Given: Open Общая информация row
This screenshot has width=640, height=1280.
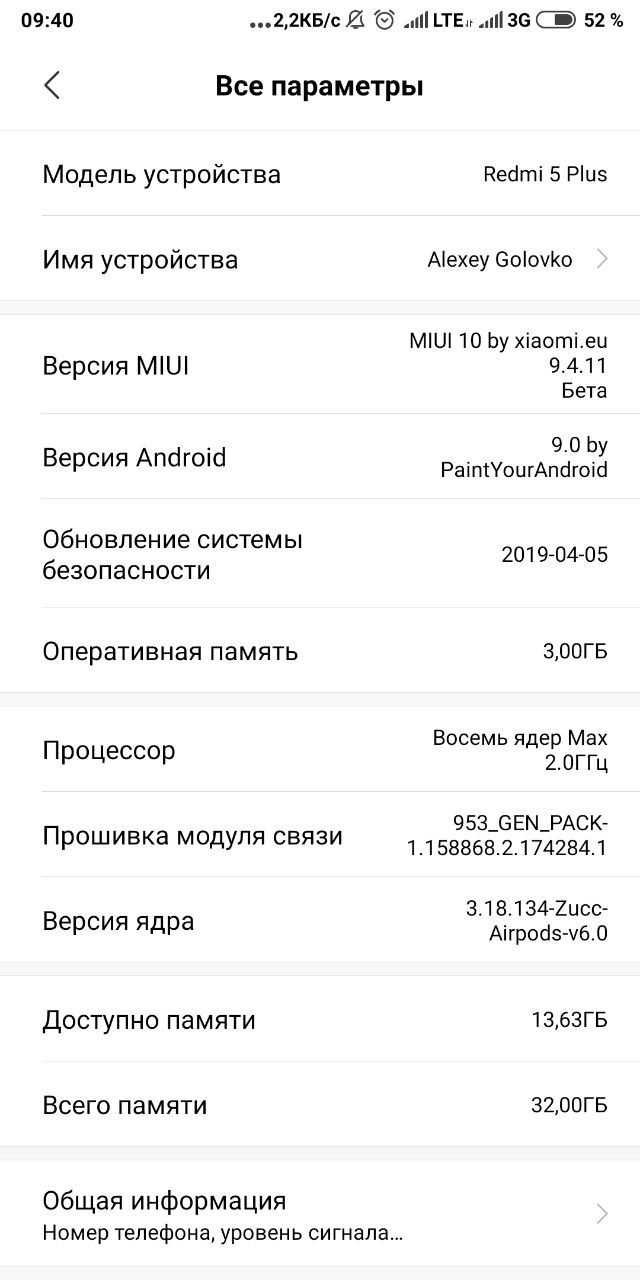Looking at the screenshot, I should click(x=320, y=1214).
